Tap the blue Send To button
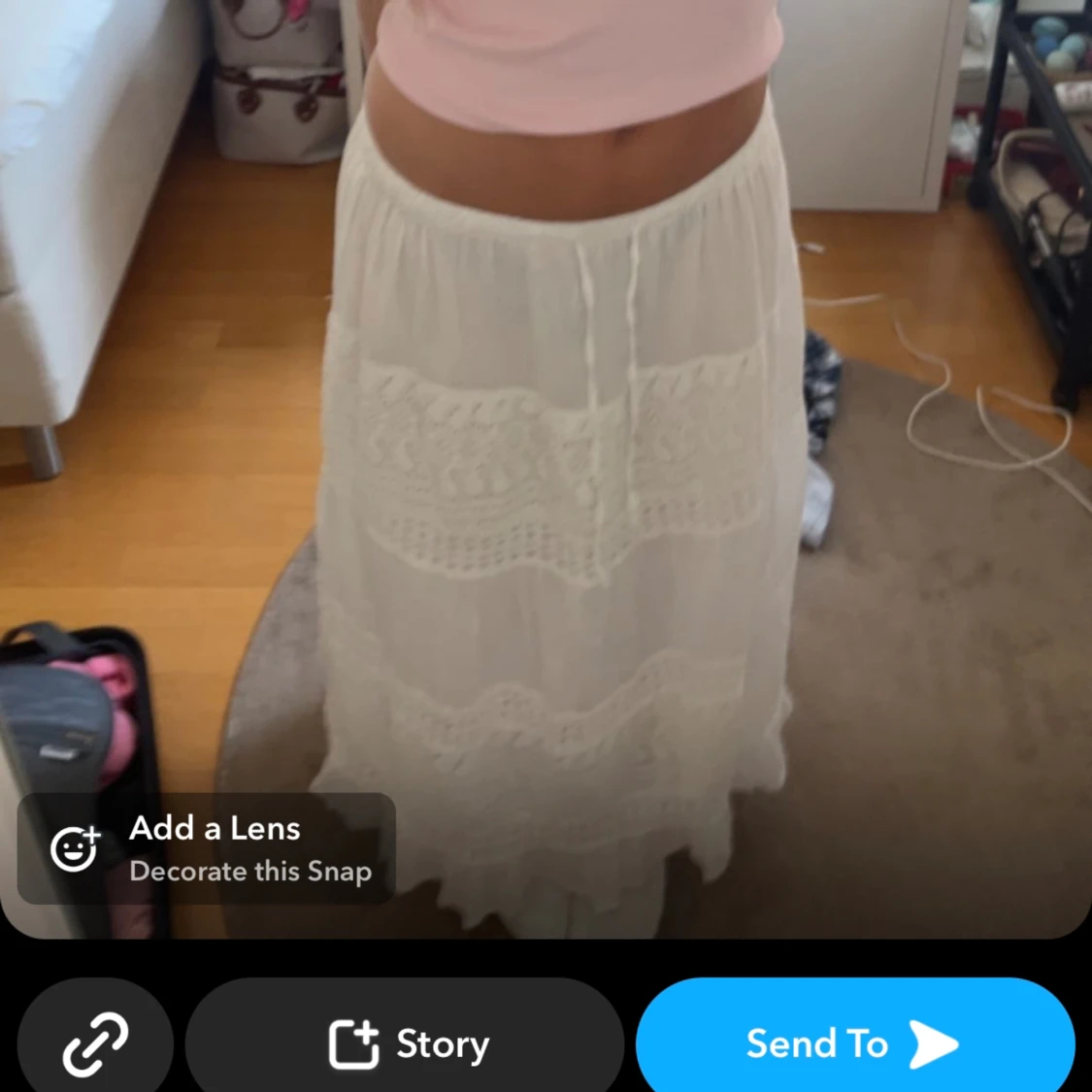This screenshot has height=1092, width=1092. click(854, 1042)
